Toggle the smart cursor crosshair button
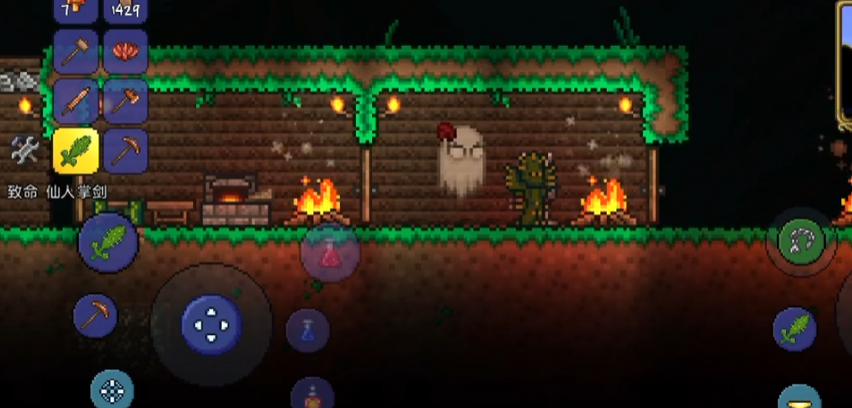The height and width of the screenshot is (408, 852). tap(112, 389)
